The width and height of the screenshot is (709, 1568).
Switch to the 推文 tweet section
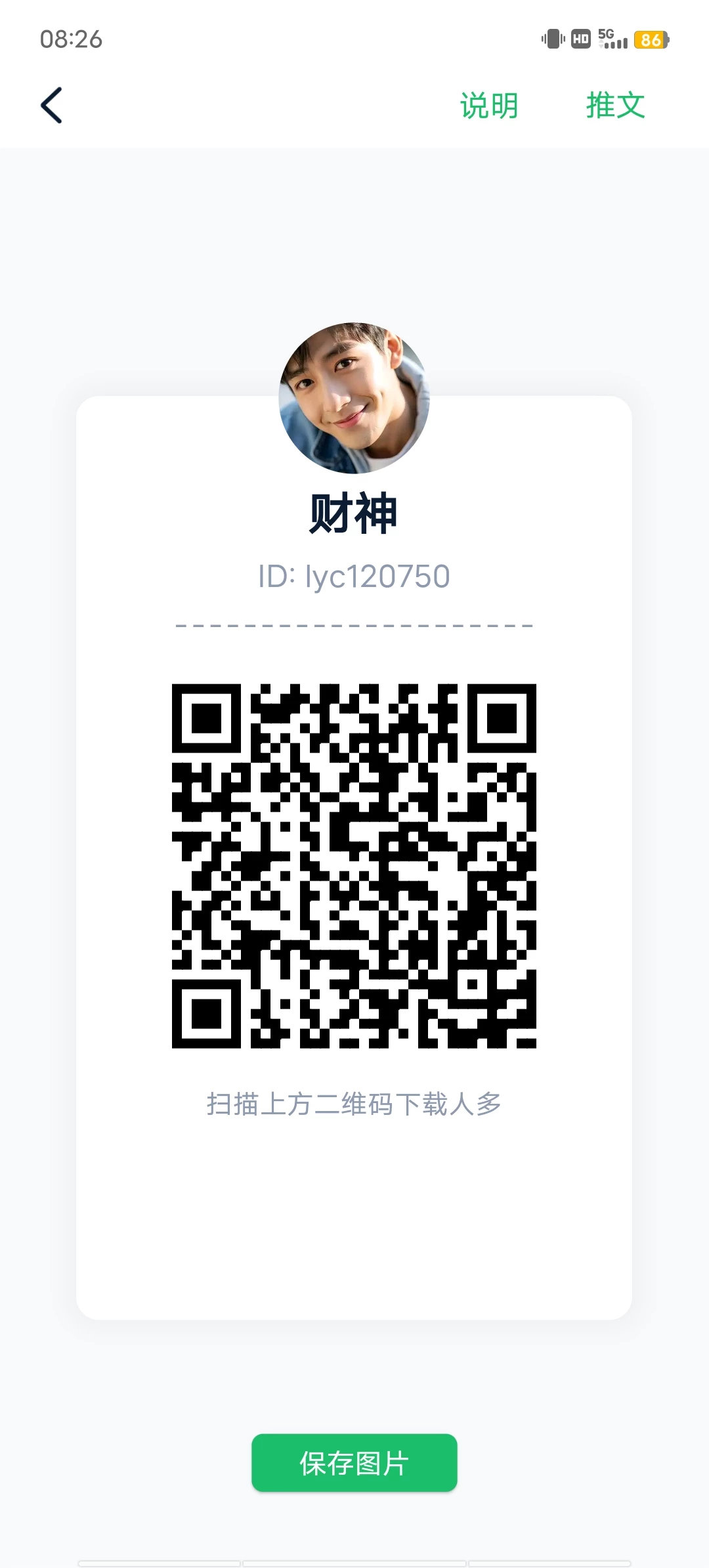coord(616,105)
